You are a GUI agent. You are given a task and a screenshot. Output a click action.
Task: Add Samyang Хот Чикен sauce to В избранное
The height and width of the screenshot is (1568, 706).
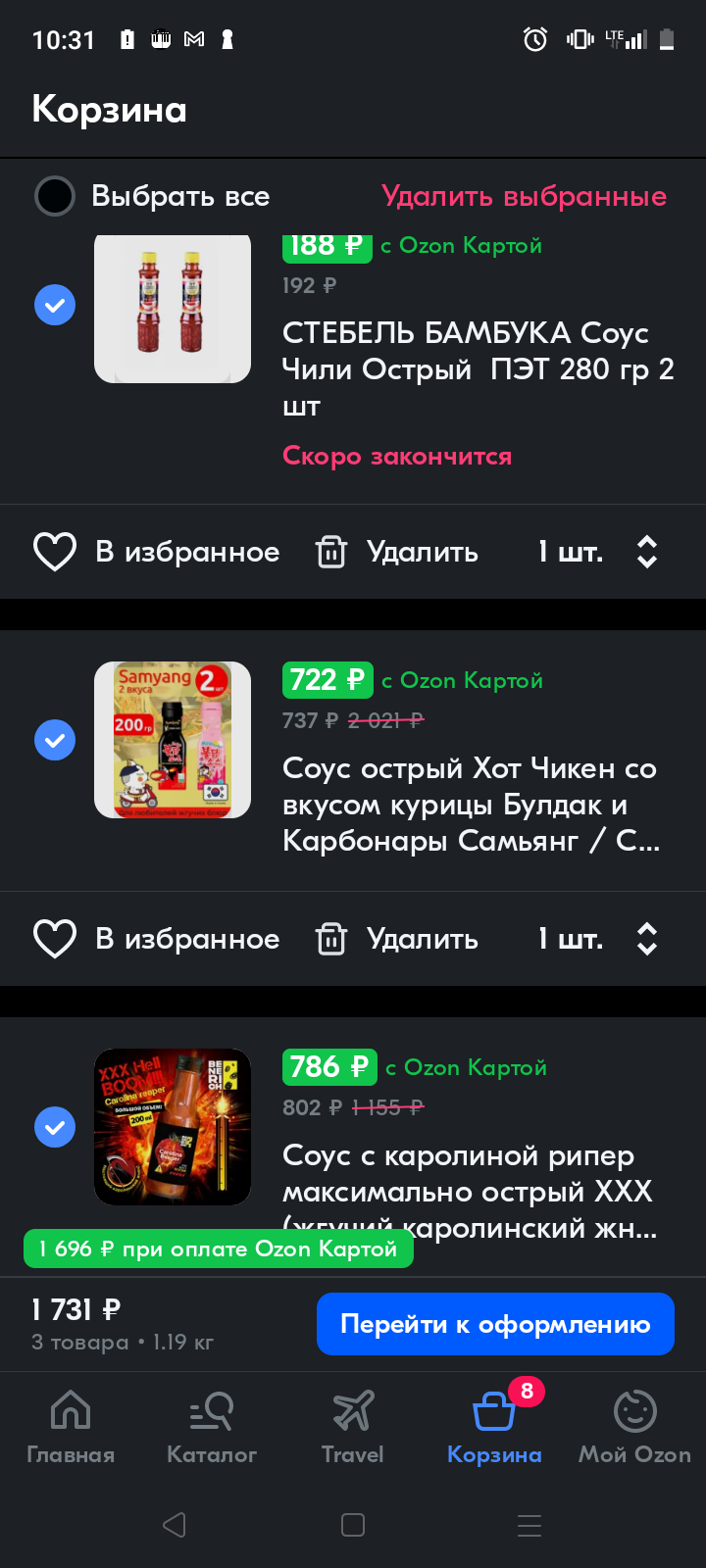[x=157, y=939]
